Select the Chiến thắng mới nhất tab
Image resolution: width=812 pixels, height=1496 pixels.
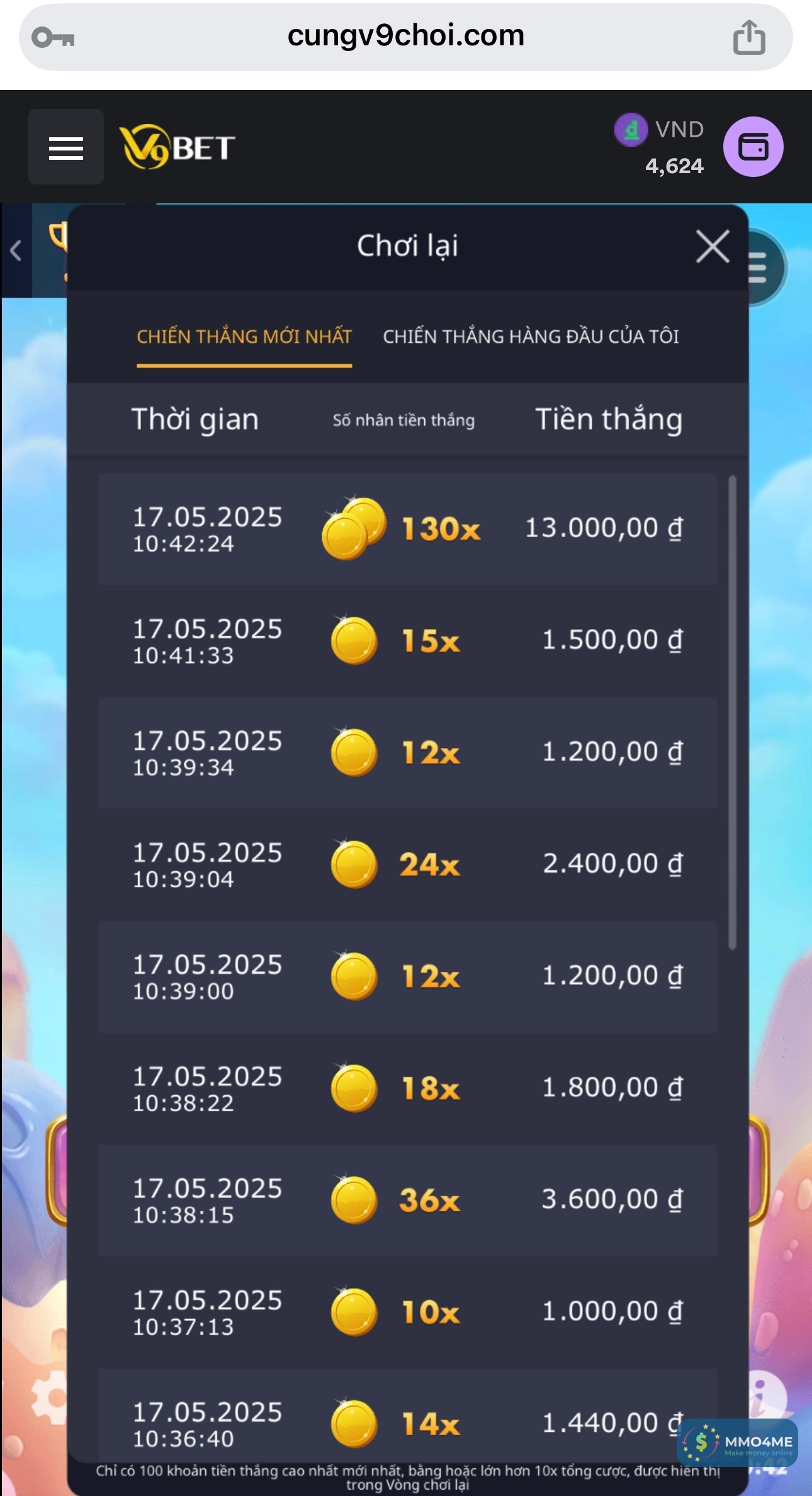point(244,337)
